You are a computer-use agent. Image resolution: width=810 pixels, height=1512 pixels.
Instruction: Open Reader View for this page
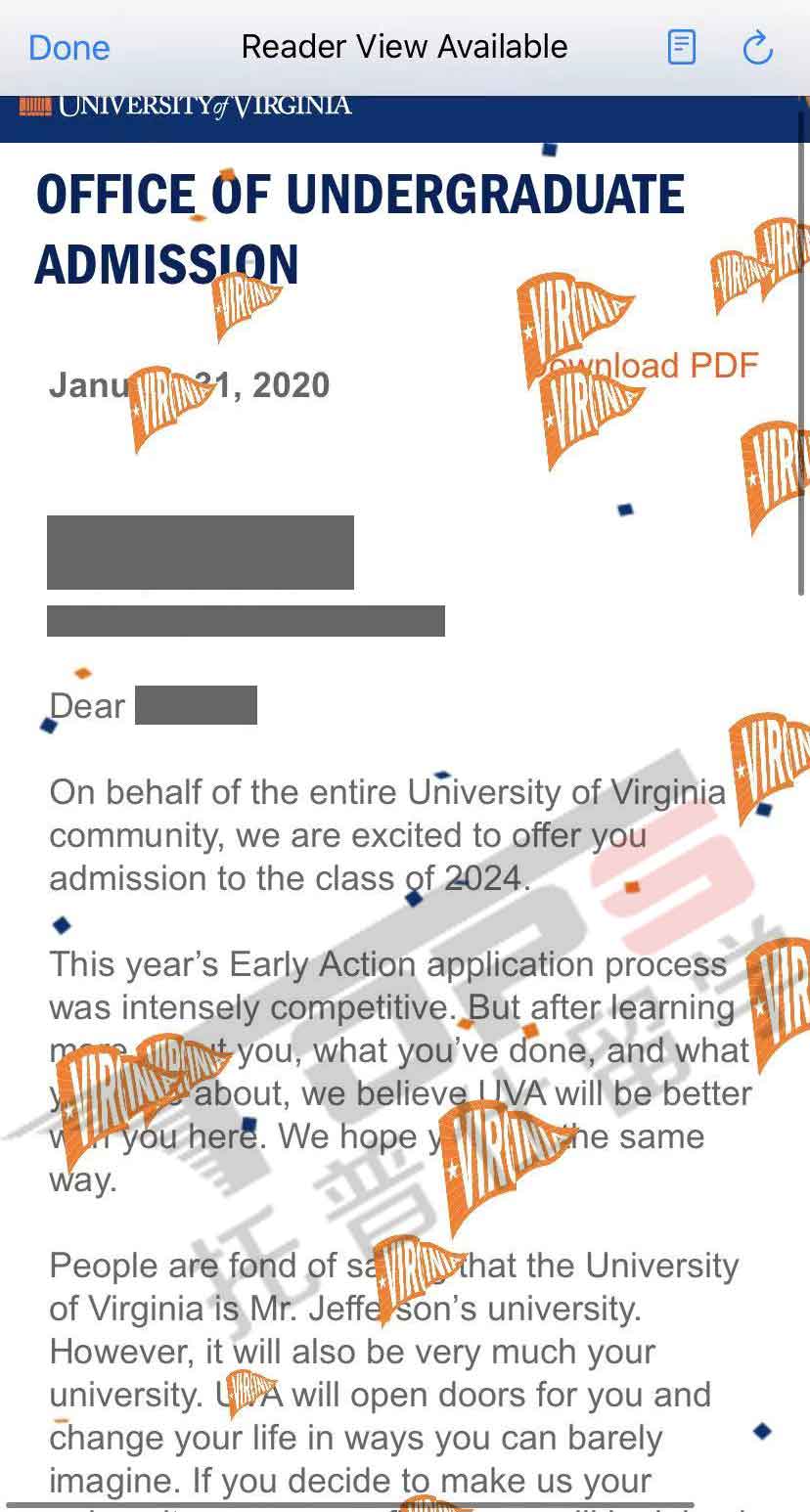coord(682,47)
